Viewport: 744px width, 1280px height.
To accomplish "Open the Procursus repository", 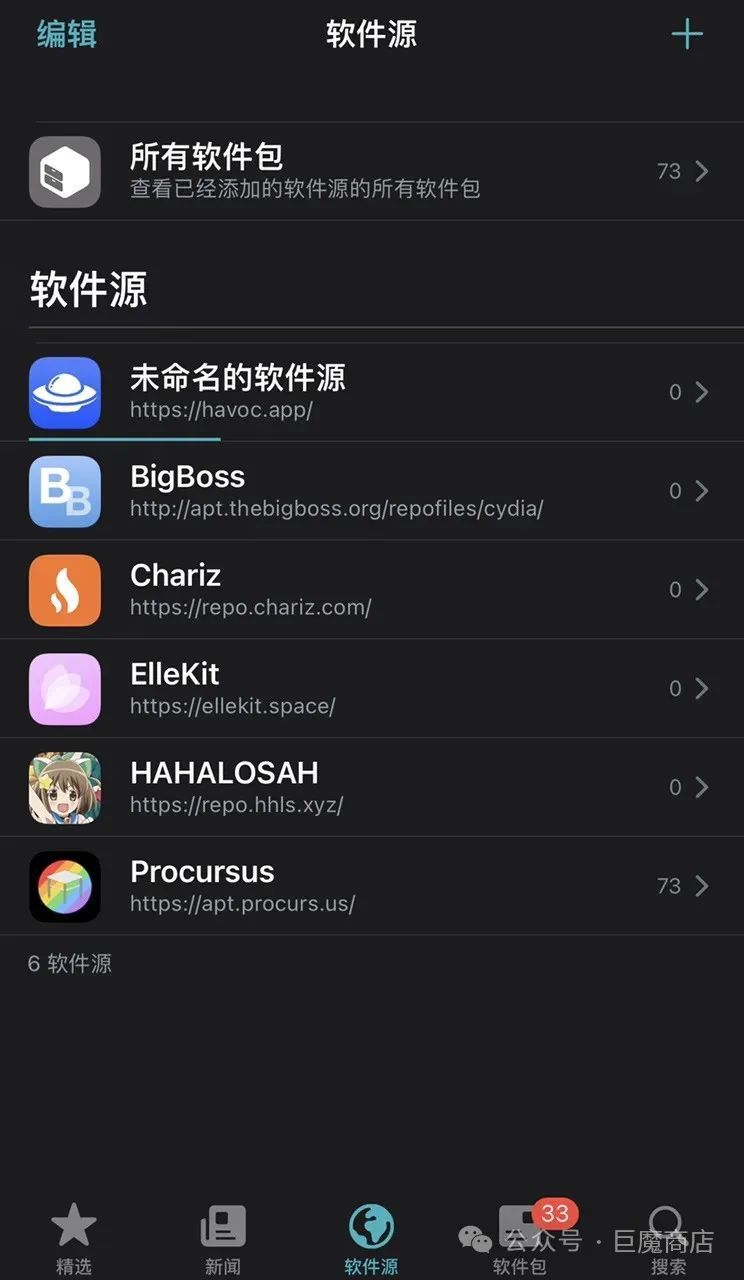I will pos(370,886).
